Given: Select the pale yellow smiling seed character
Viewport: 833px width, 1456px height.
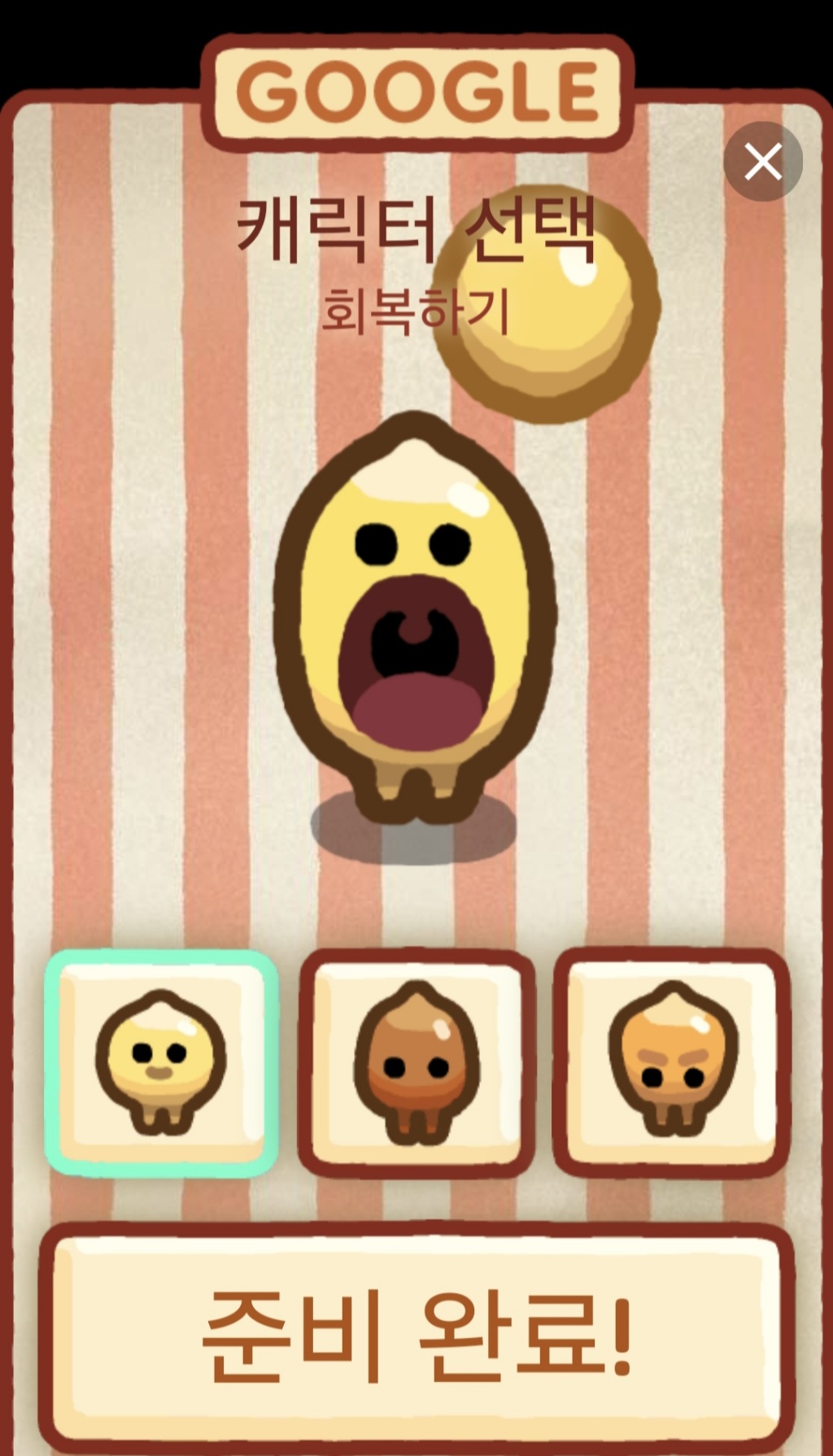Looking at the screenshot, I should point(162,1062).
